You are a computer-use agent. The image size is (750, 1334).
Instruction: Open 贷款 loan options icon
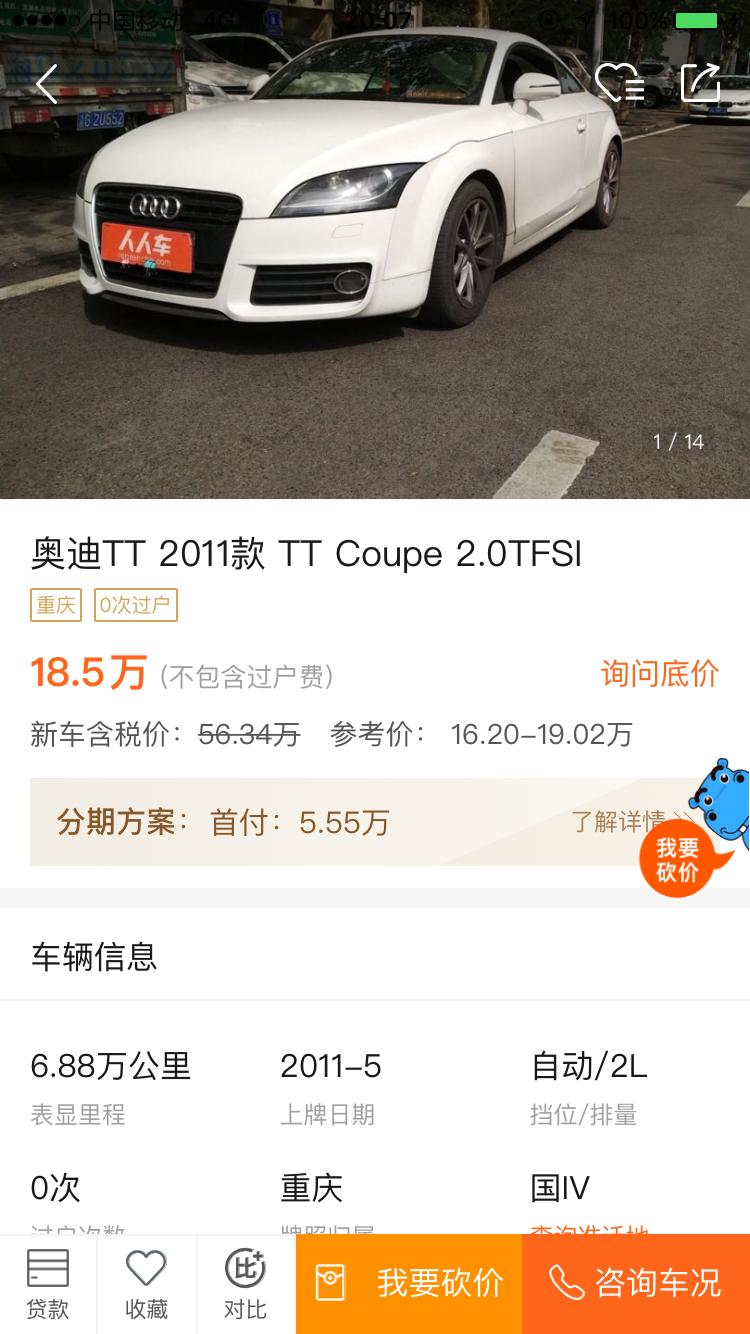48,1283
